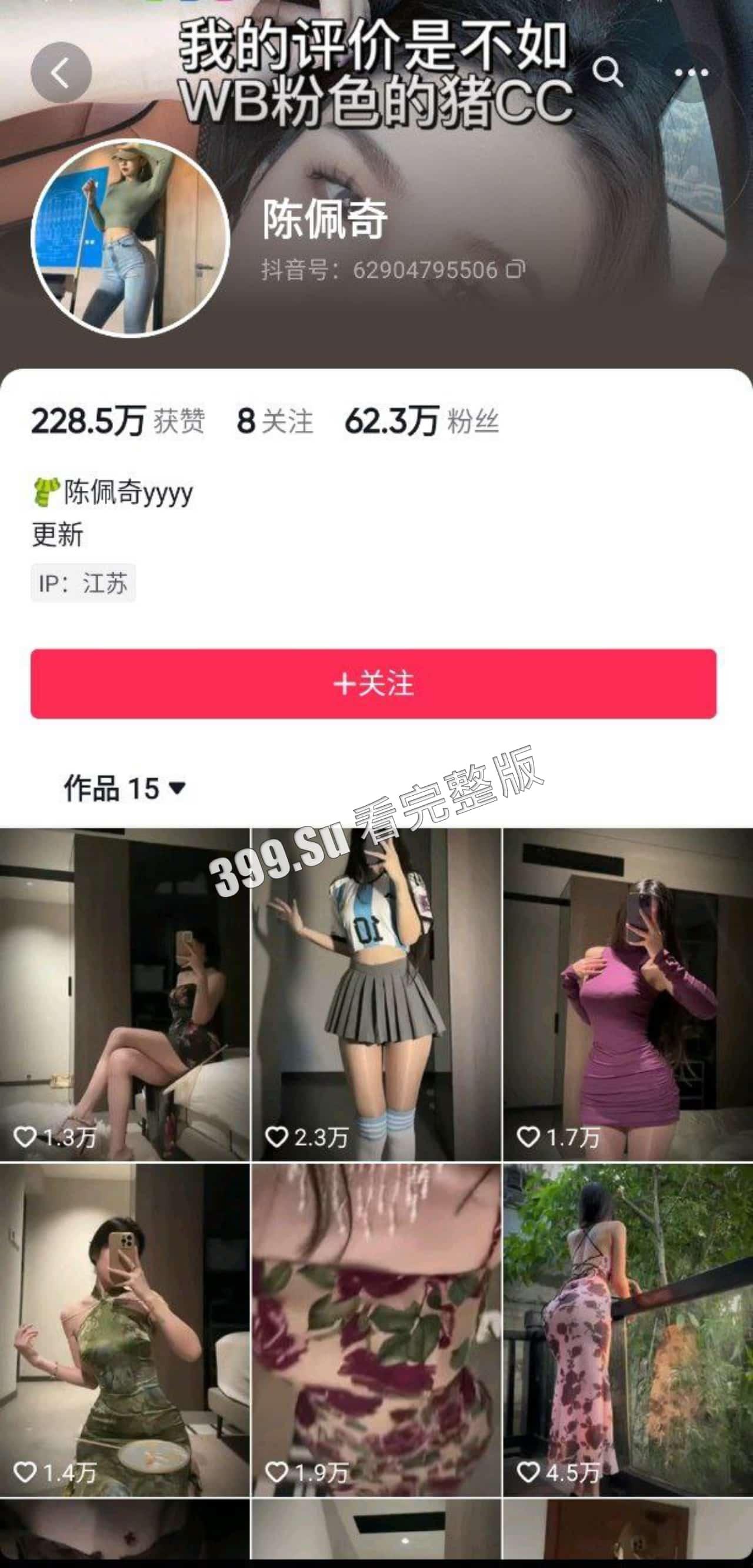Open the video with 1.4万 likes
Viewport: 753px width, 1568px height.
pos(125,1330)
